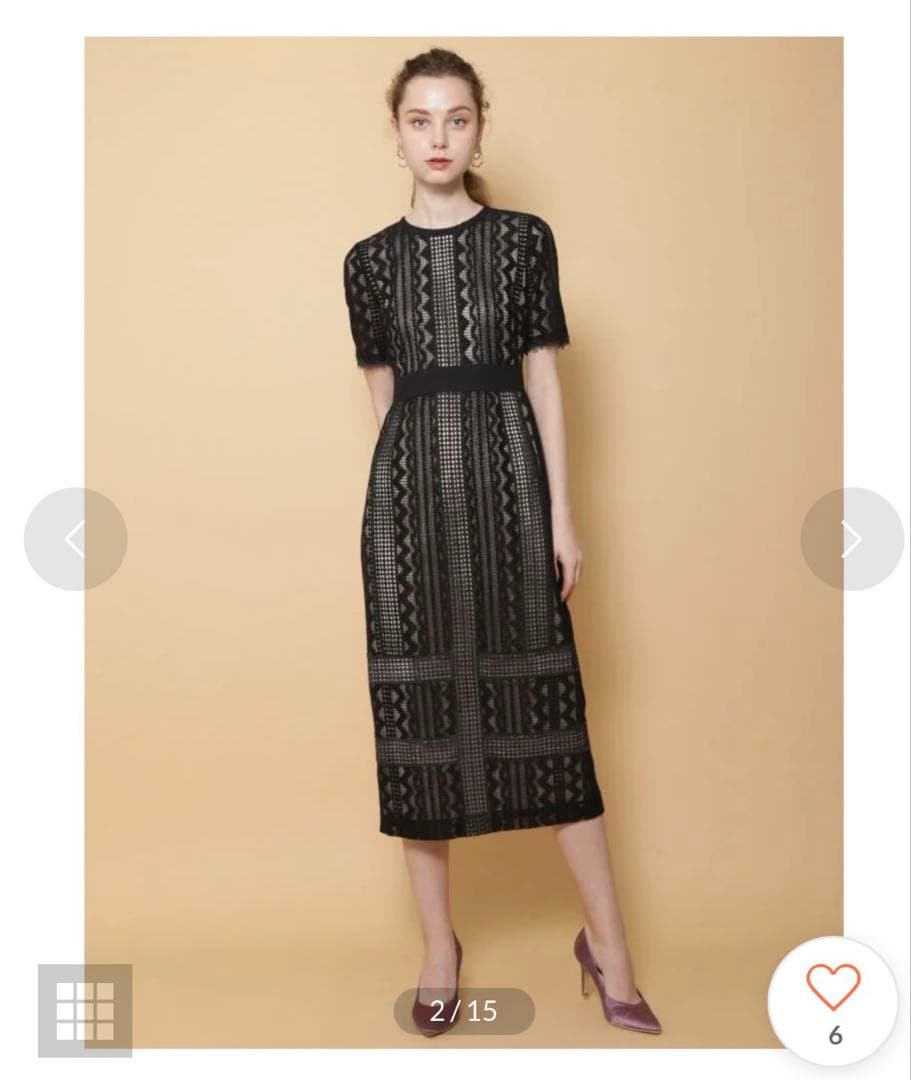This screenshot has height=1080, width=911.
Task: Open the photo grid view
Action: click(x=85, y=1010)
